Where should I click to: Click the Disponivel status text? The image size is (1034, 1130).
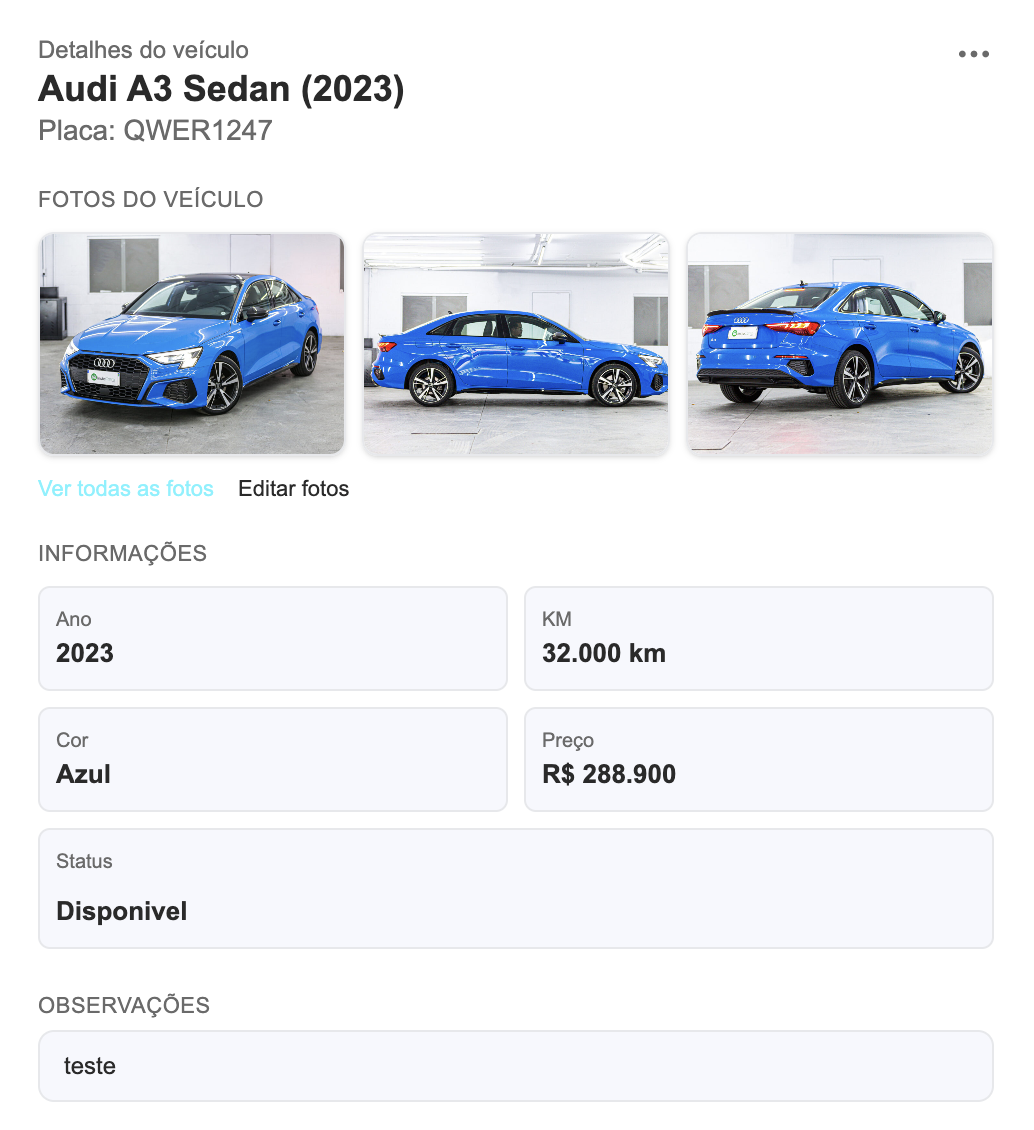pos(121,911)
